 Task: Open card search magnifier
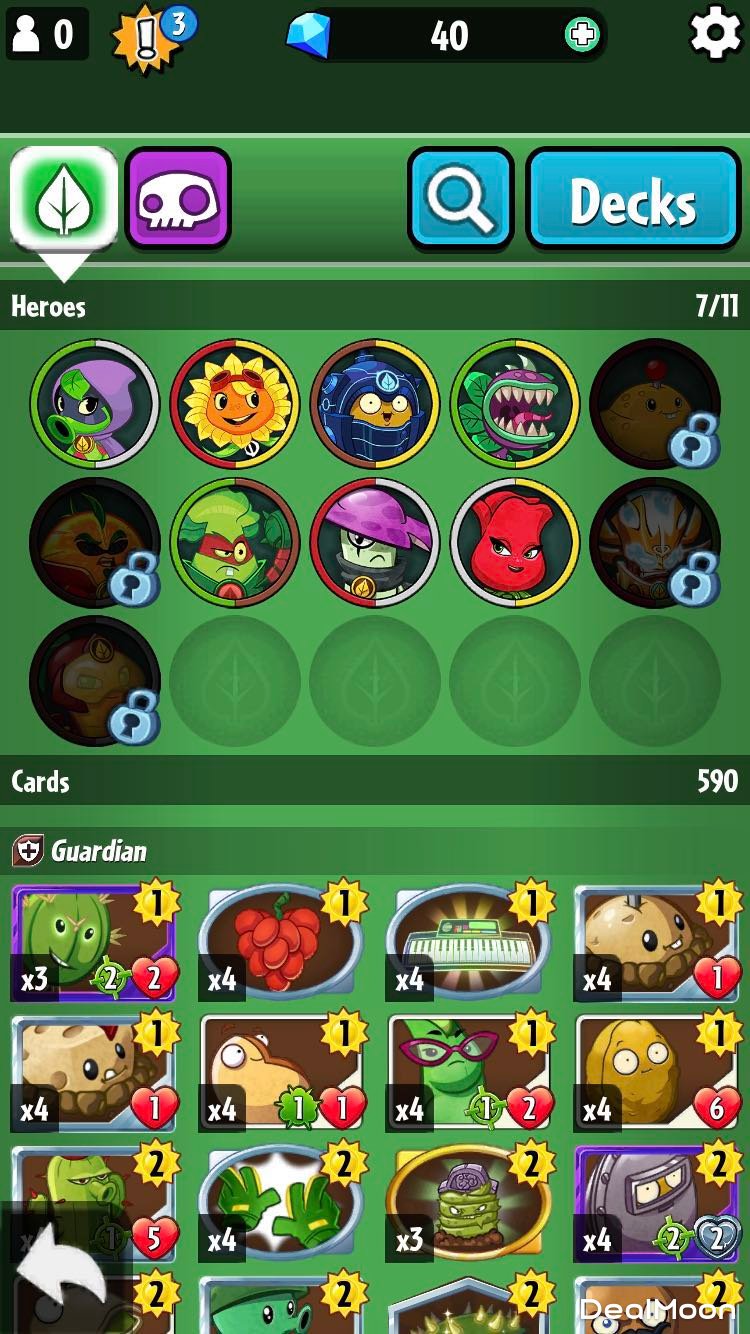click(x=460, y=198)
